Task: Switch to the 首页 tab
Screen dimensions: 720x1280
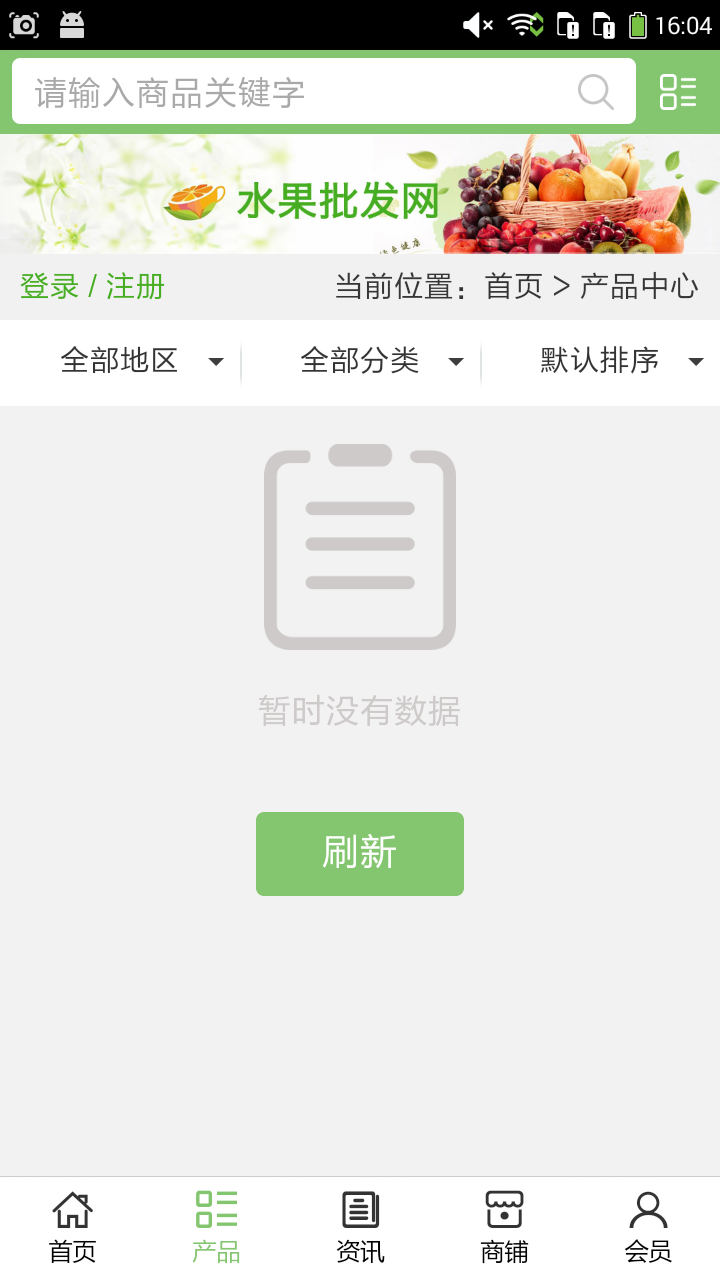Action: click(x=72, y=1227)
